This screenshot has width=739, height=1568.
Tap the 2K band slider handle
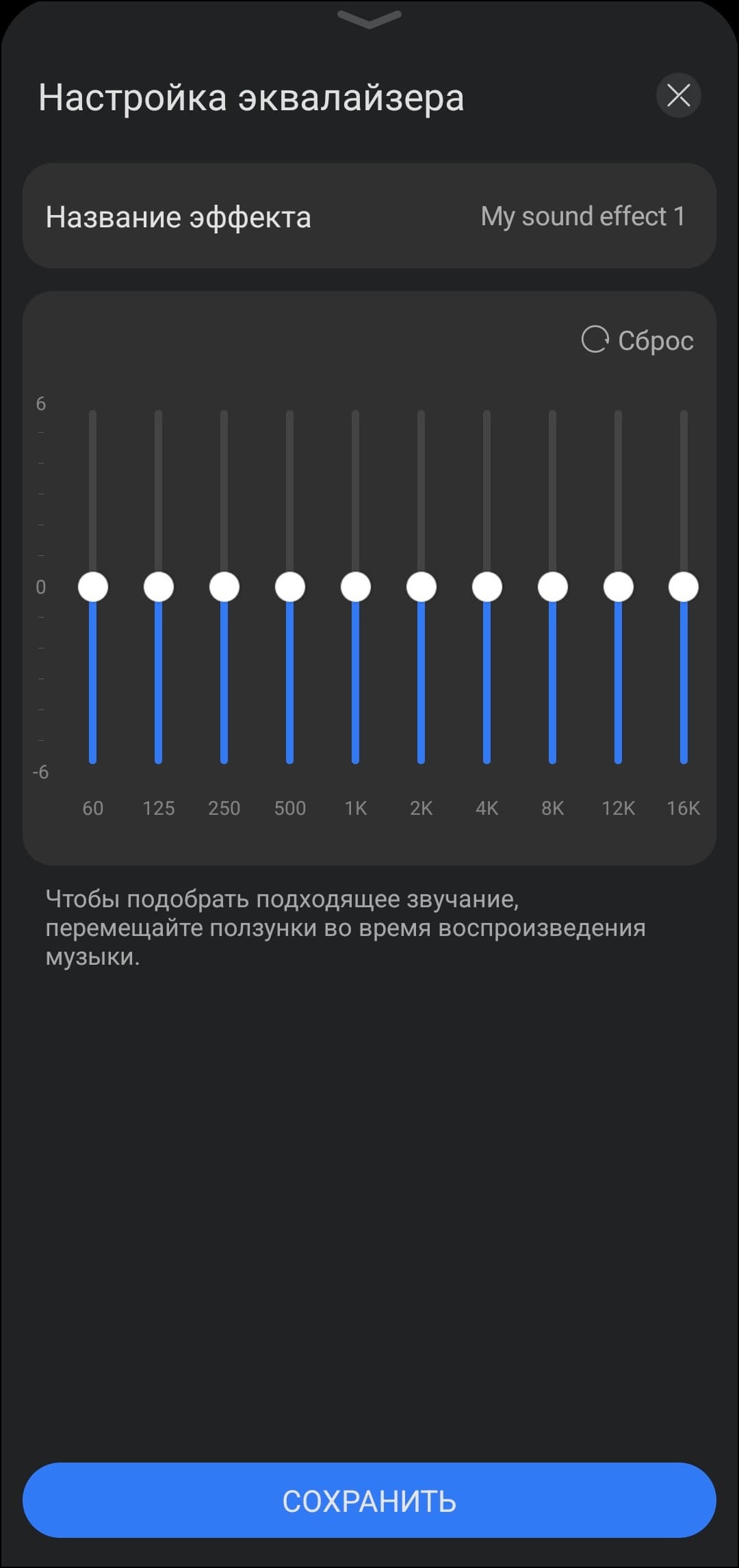[422, 587]
